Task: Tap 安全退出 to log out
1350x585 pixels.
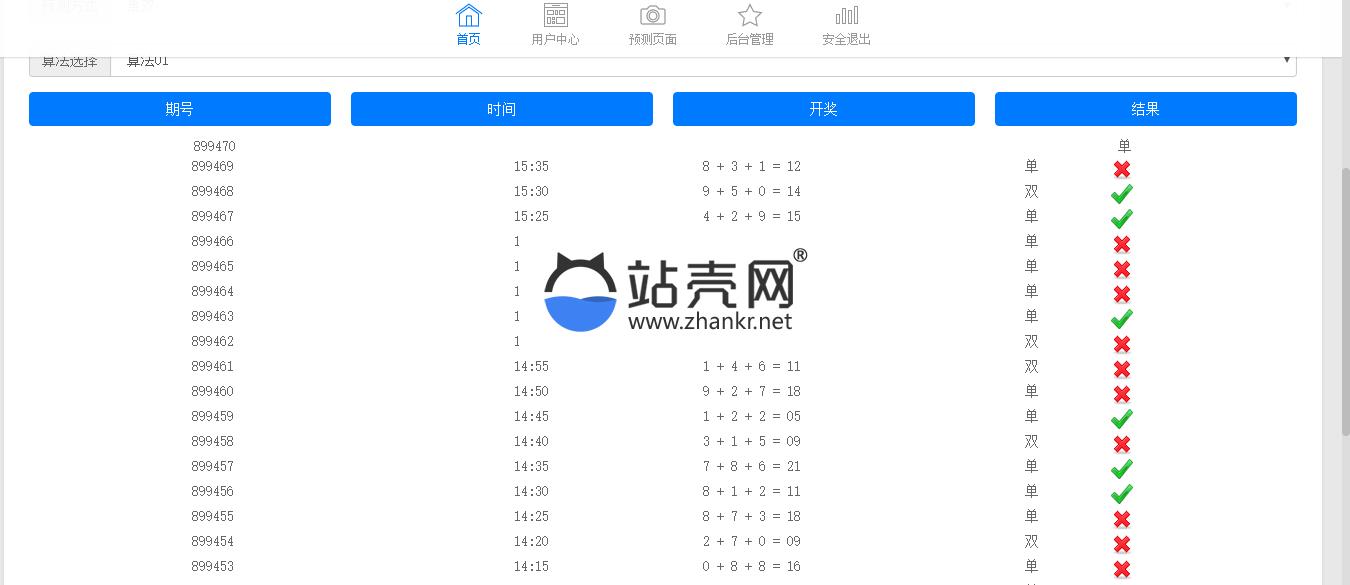Action: pyautogui.click(x=846, y=25)
